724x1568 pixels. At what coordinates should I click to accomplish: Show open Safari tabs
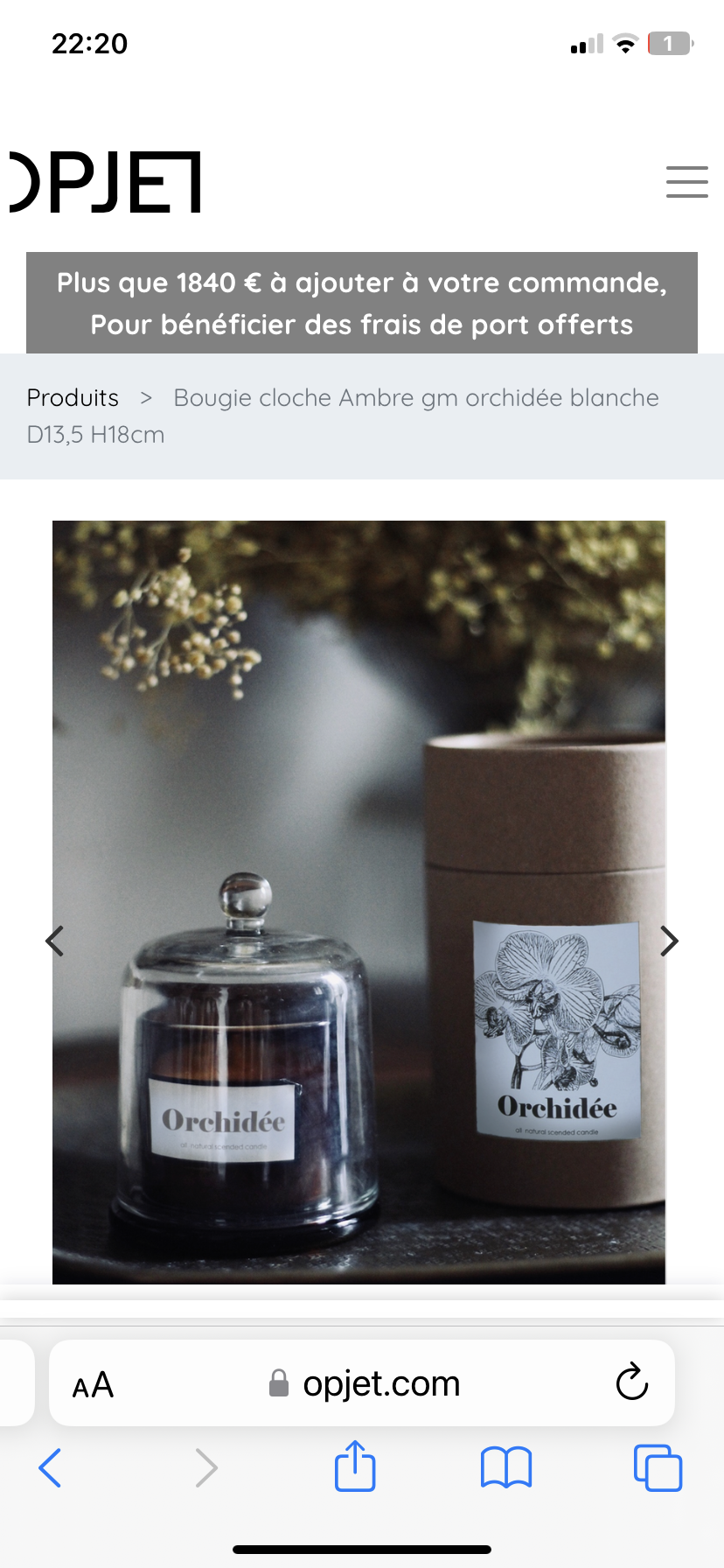click(658, 1467)
